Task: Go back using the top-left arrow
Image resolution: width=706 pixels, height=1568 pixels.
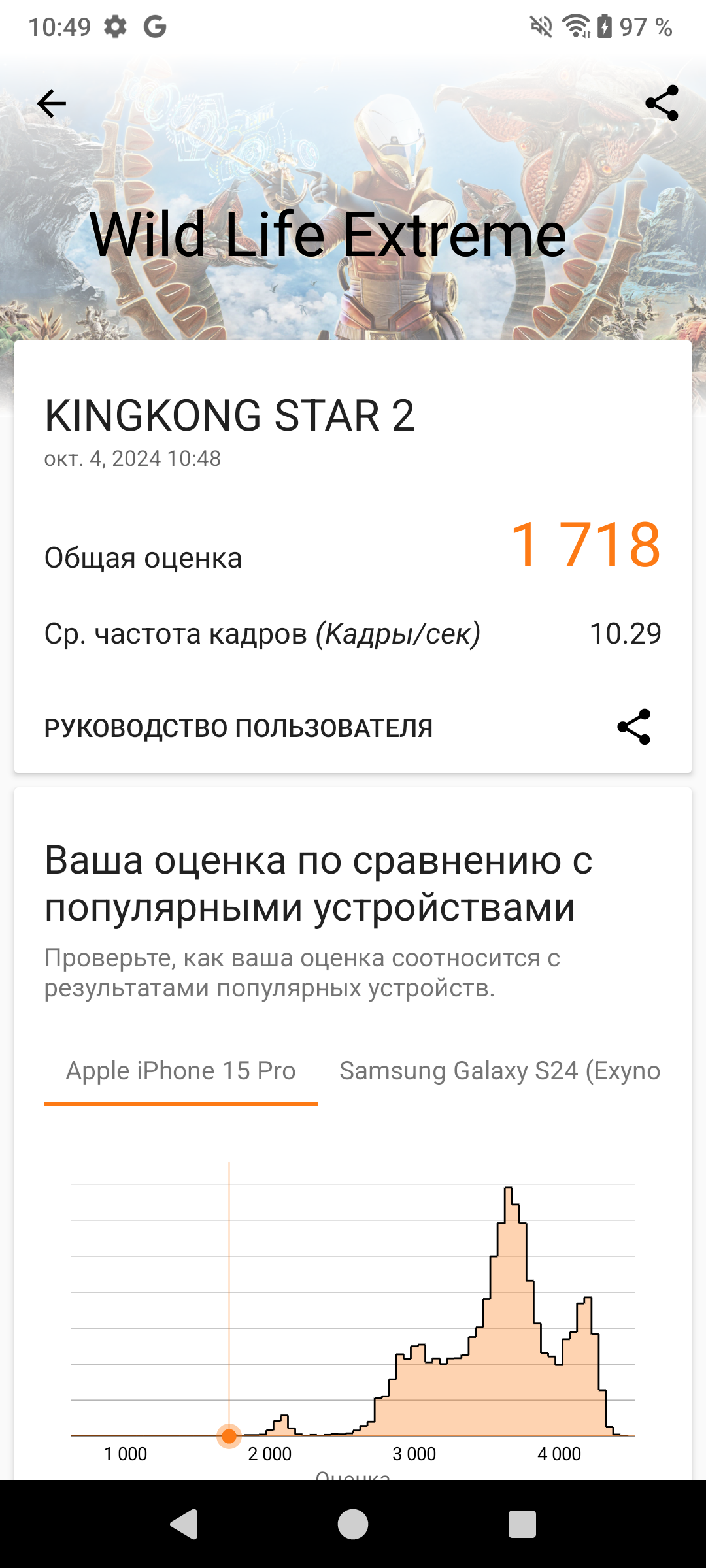Action: tap(52, 103)
